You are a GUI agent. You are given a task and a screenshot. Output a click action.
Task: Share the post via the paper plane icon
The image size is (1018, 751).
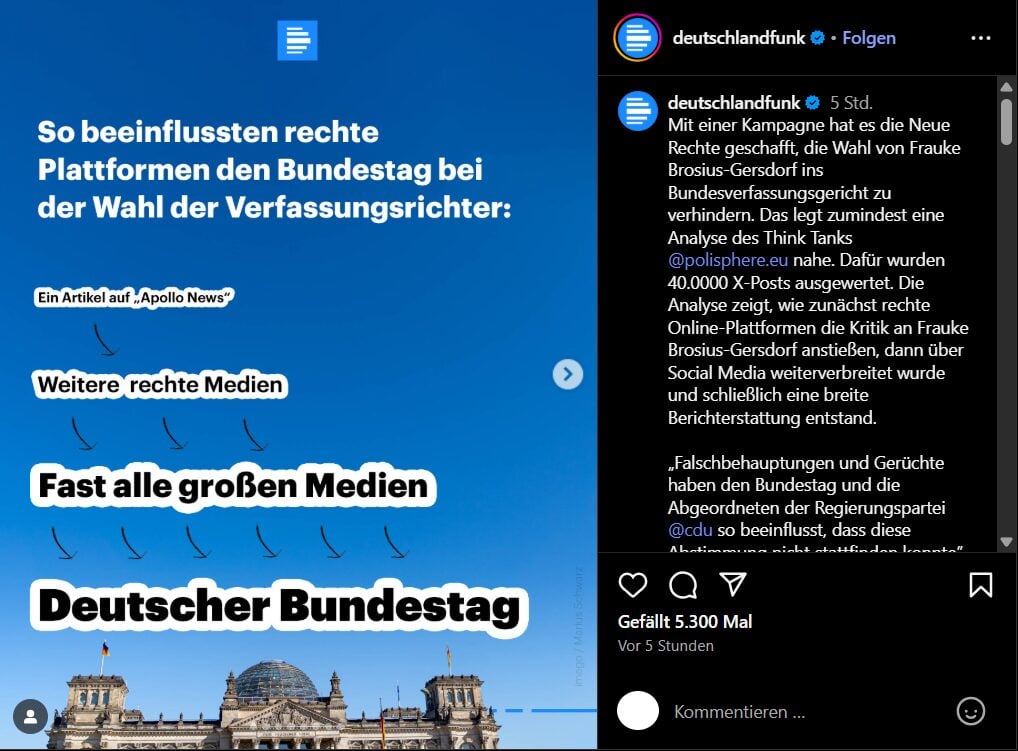coord(733,584)
